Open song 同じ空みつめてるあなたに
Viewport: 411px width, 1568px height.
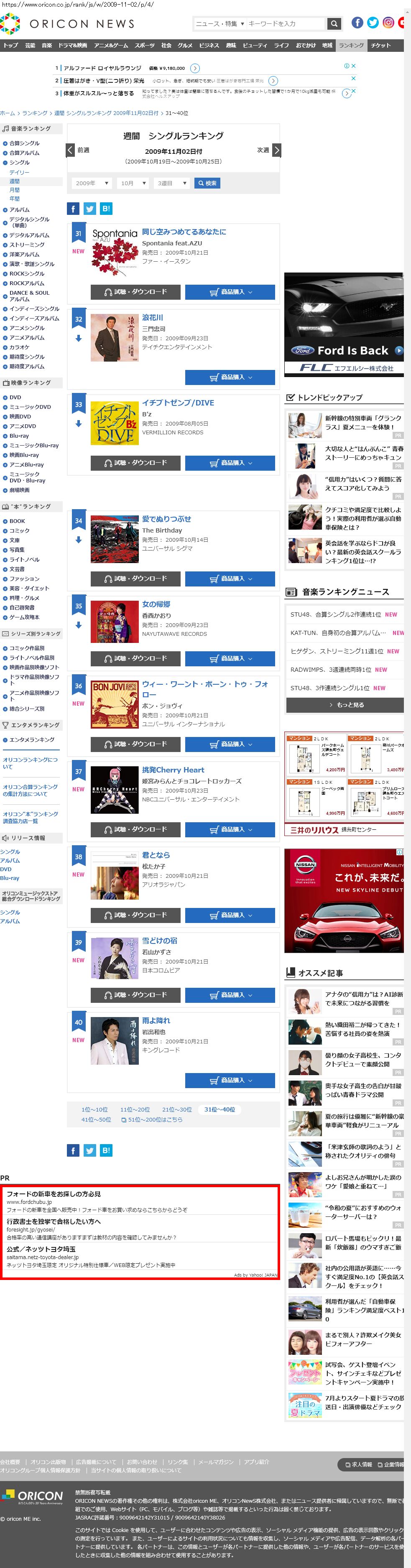pyautogui.click(x=183, y=232)
